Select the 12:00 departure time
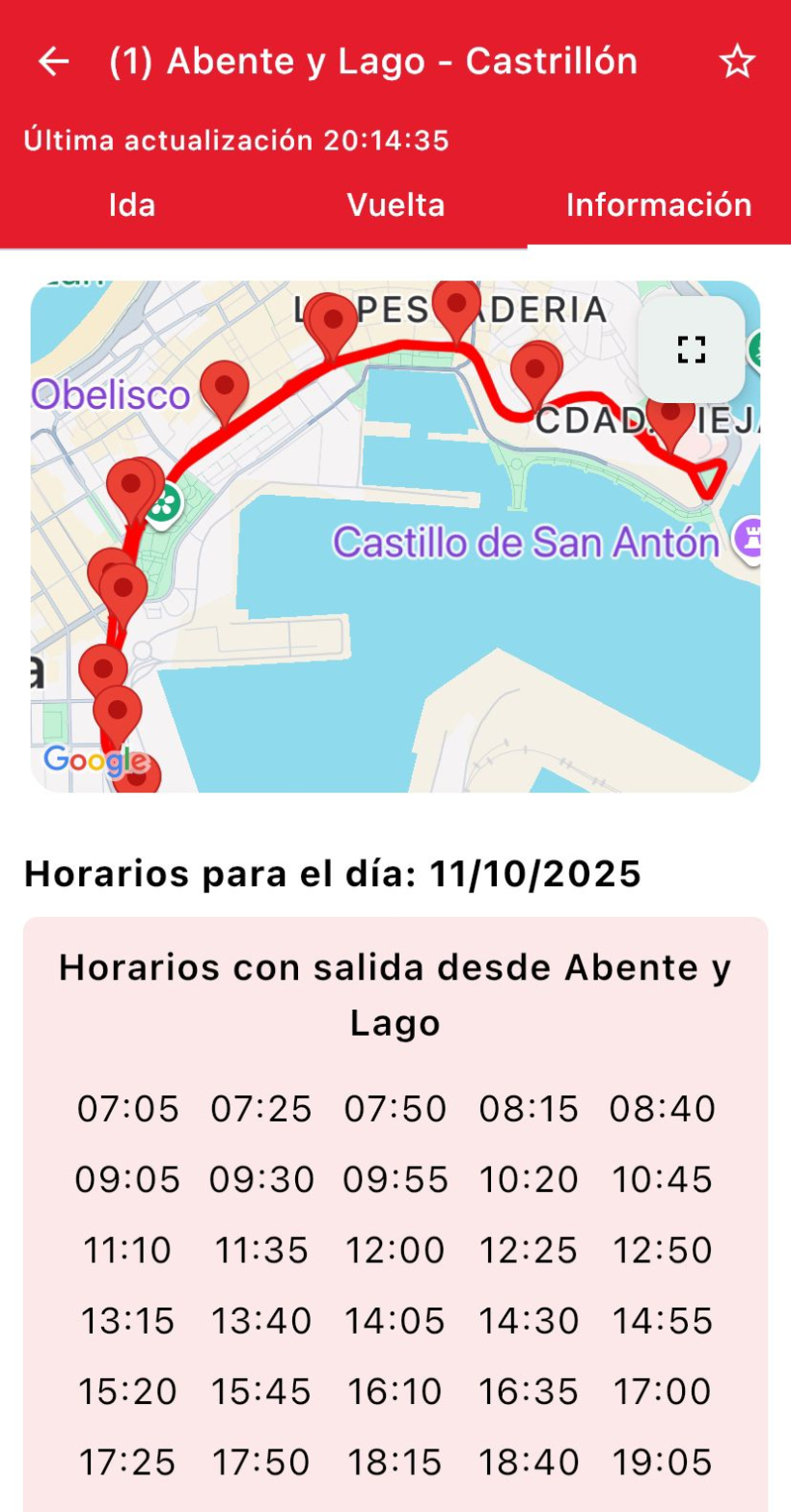The height and width of the screenshot is (1512, 791). coord(395,1251)
